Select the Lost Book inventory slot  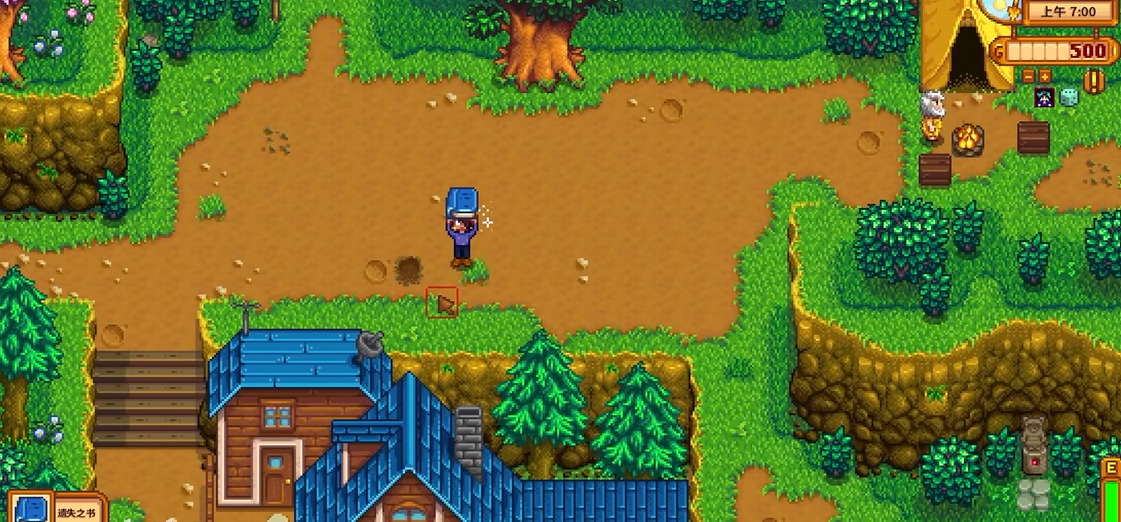[32, 509]
